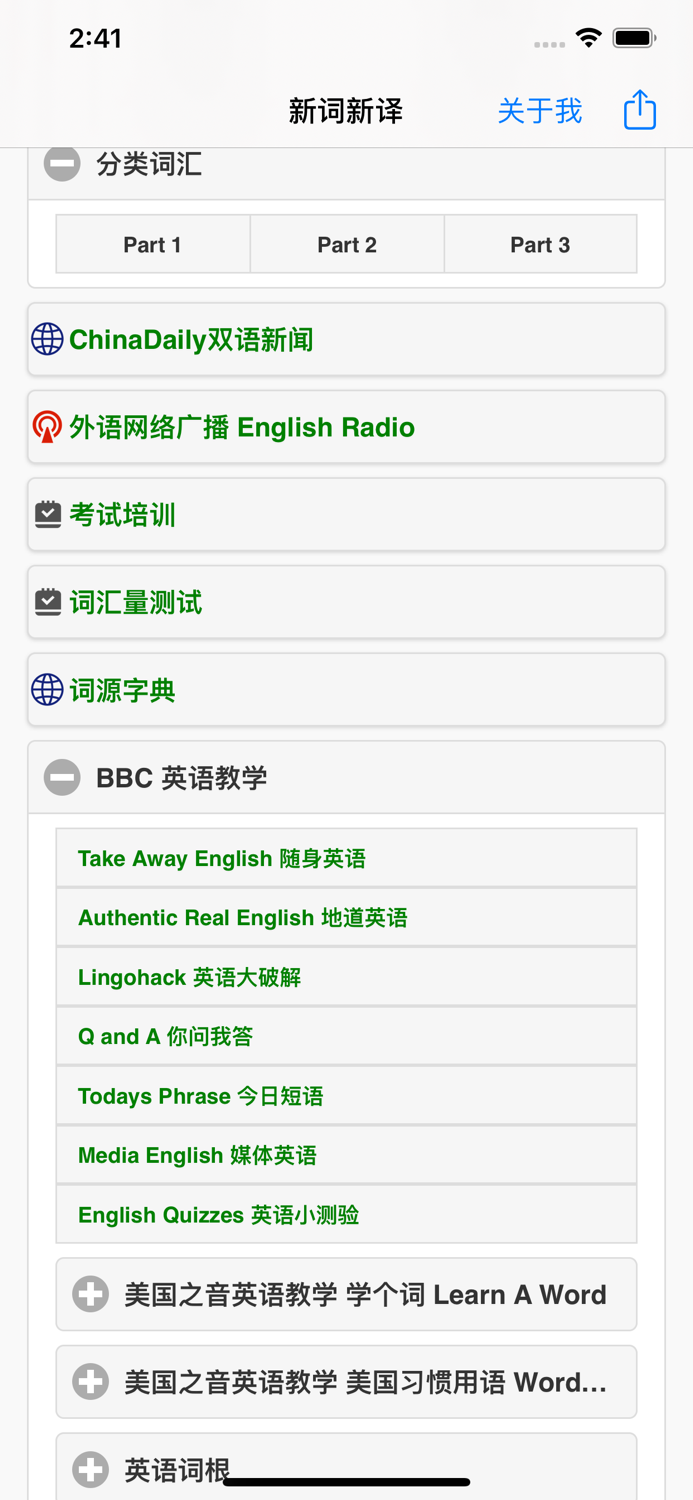This screenshot has width=693, height=1500.
Task: Open the 关于我 page
Action: pos(540,111)
